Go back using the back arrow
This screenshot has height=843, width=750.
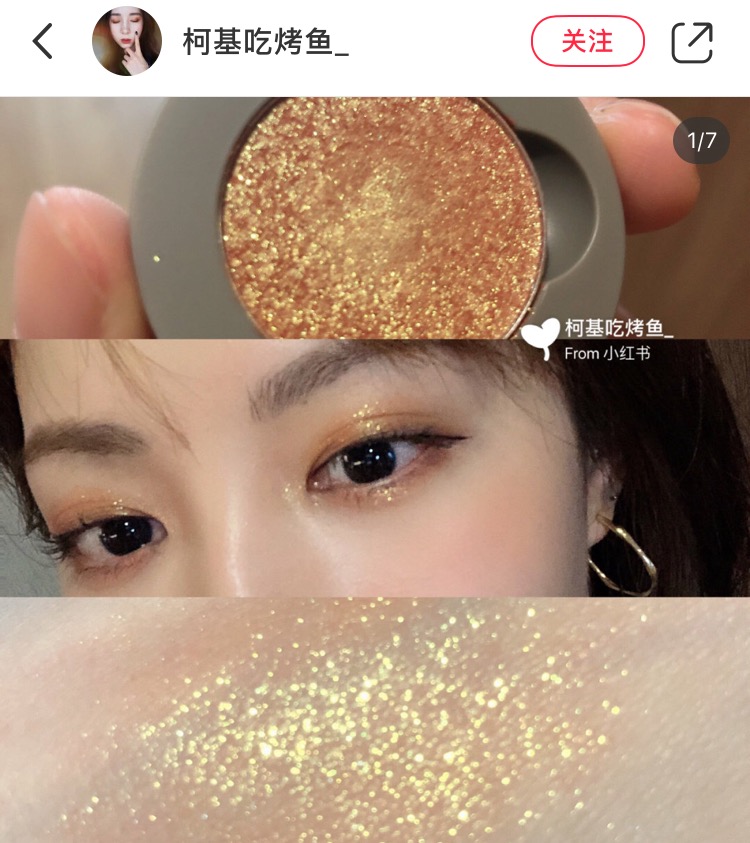pos(42,42)
